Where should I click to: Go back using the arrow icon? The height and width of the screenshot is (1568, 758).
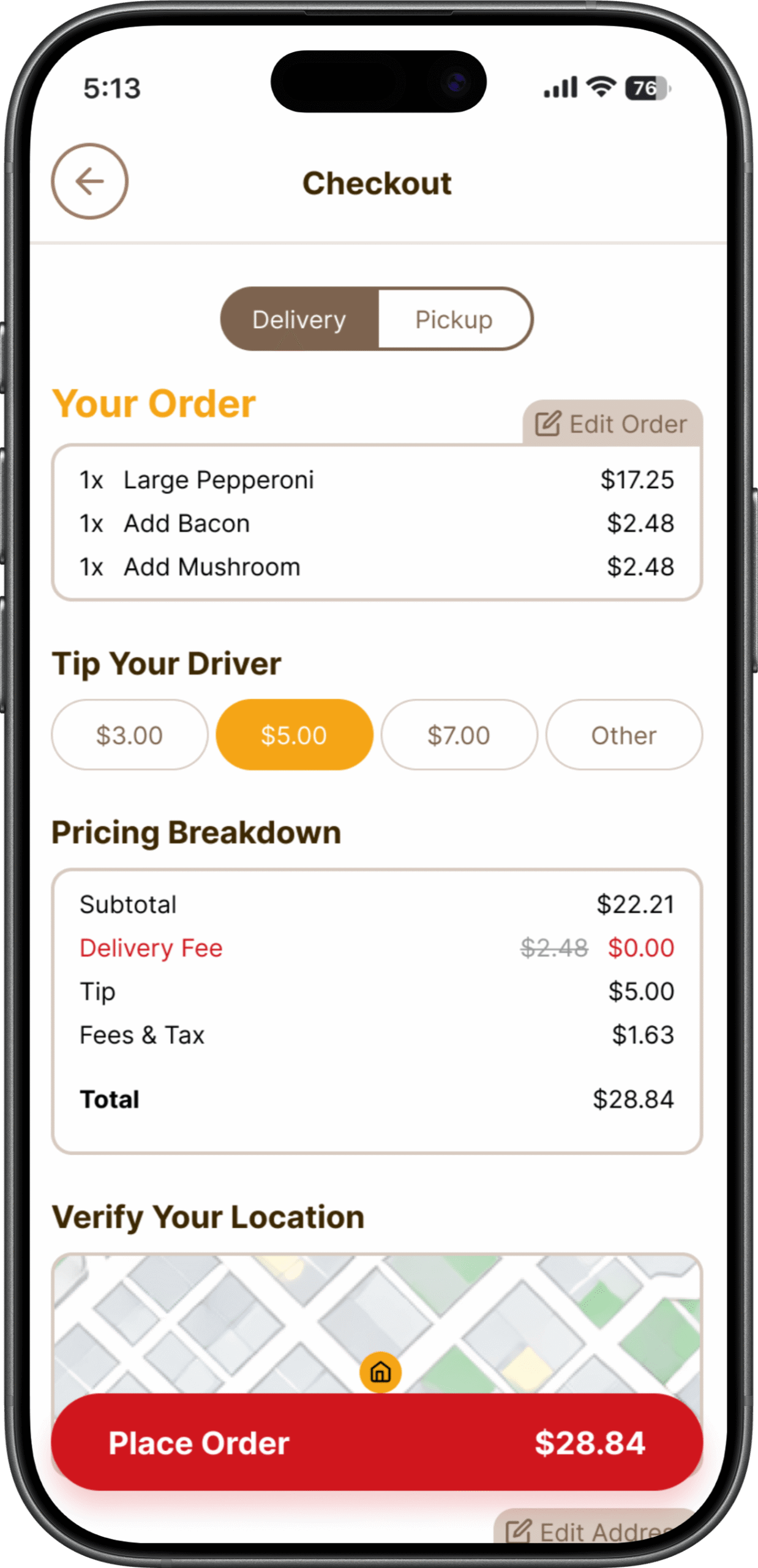pos(89,181)
